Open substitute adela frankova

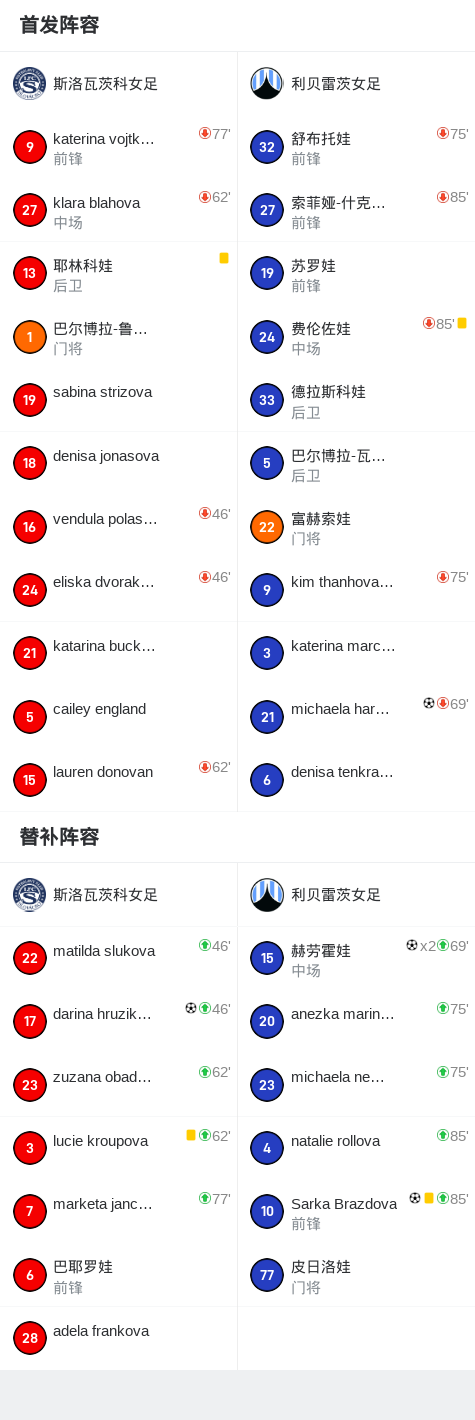click(118, 1338)
